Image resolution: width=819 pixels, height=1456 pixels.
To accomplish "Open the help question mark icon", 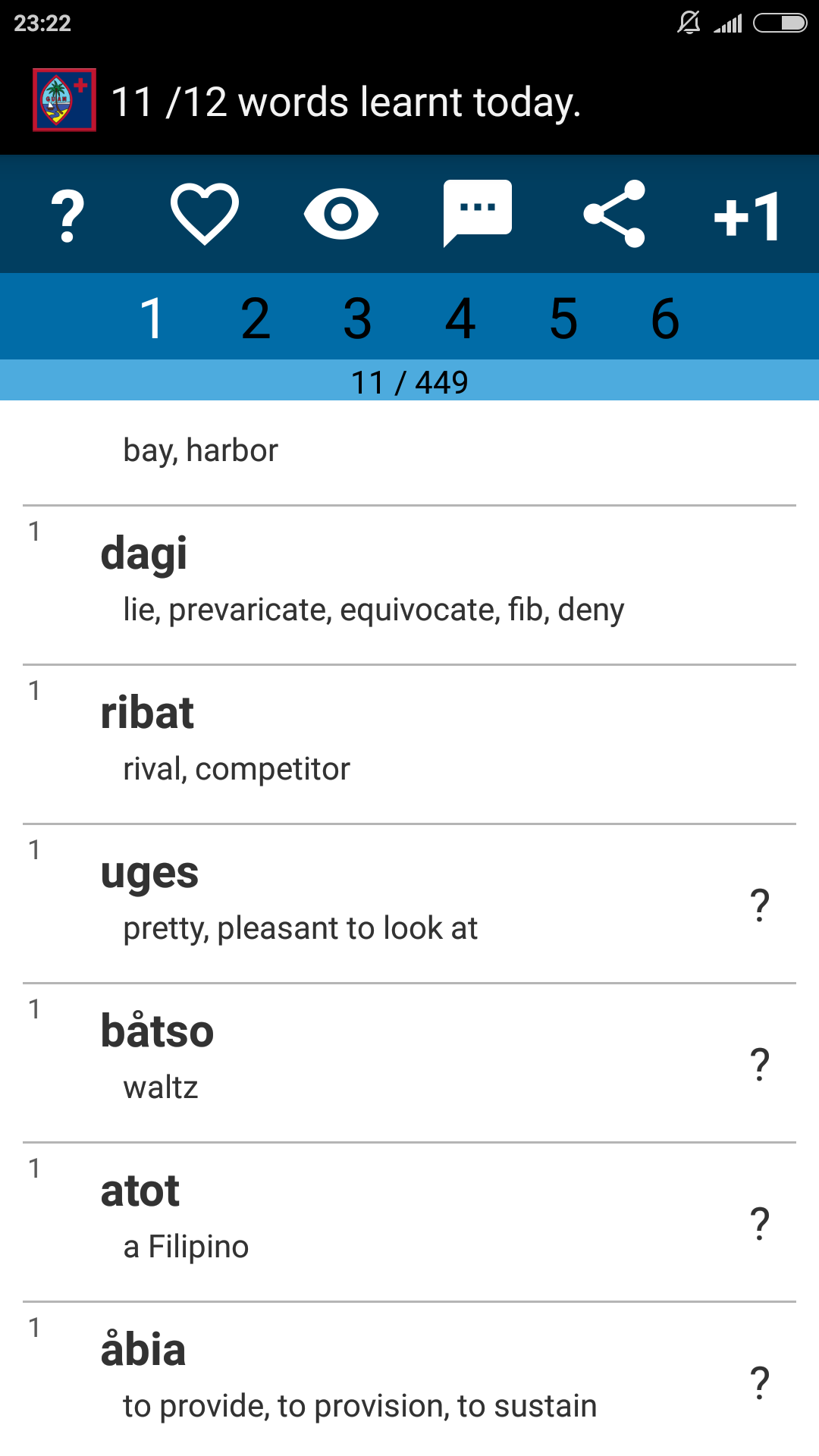I will pyautogui.click(x=67, y=215).
